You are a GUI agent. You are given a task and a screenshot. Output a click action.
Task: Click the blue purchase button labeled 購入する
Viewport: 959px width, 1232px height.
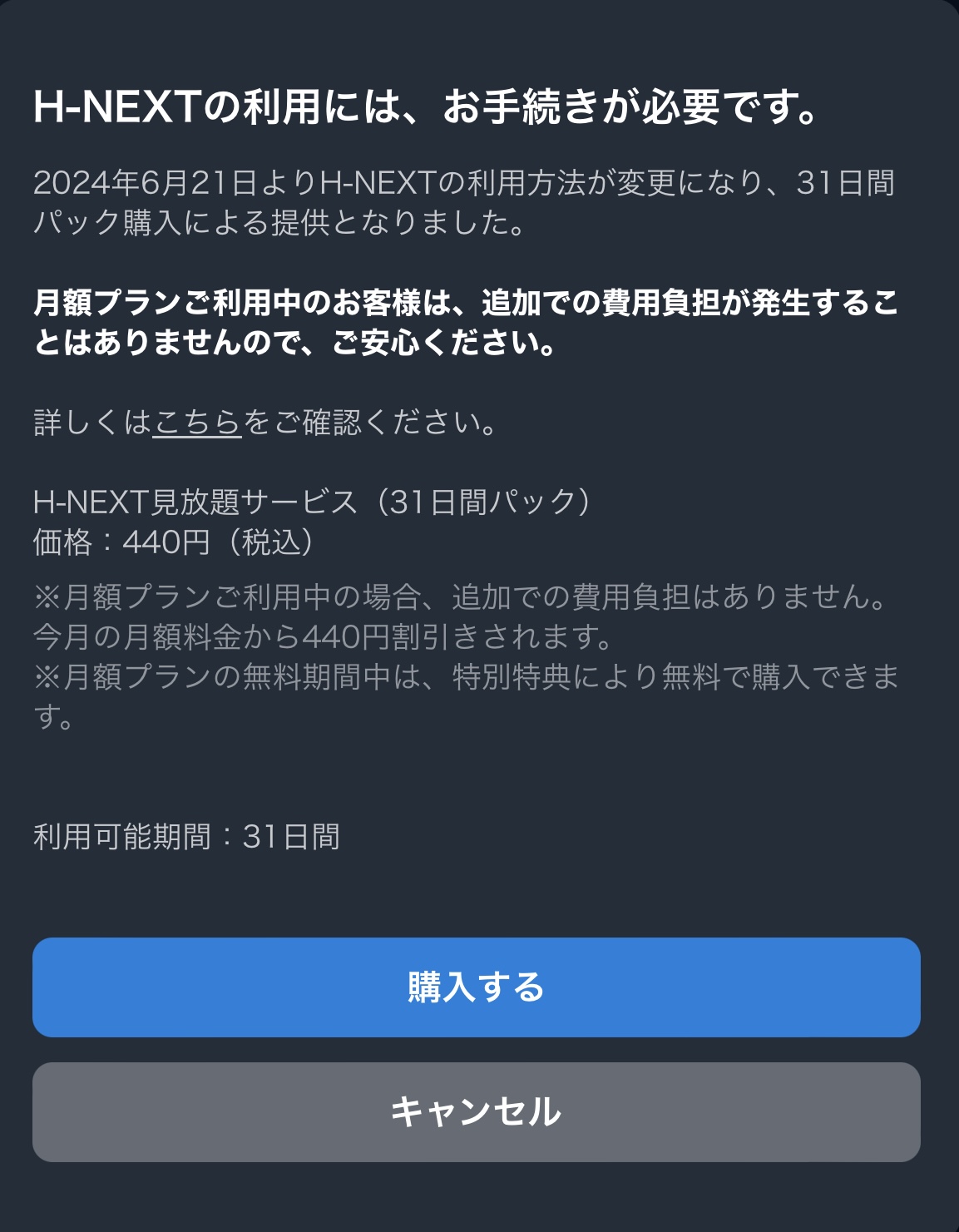[x=479, y=987]
